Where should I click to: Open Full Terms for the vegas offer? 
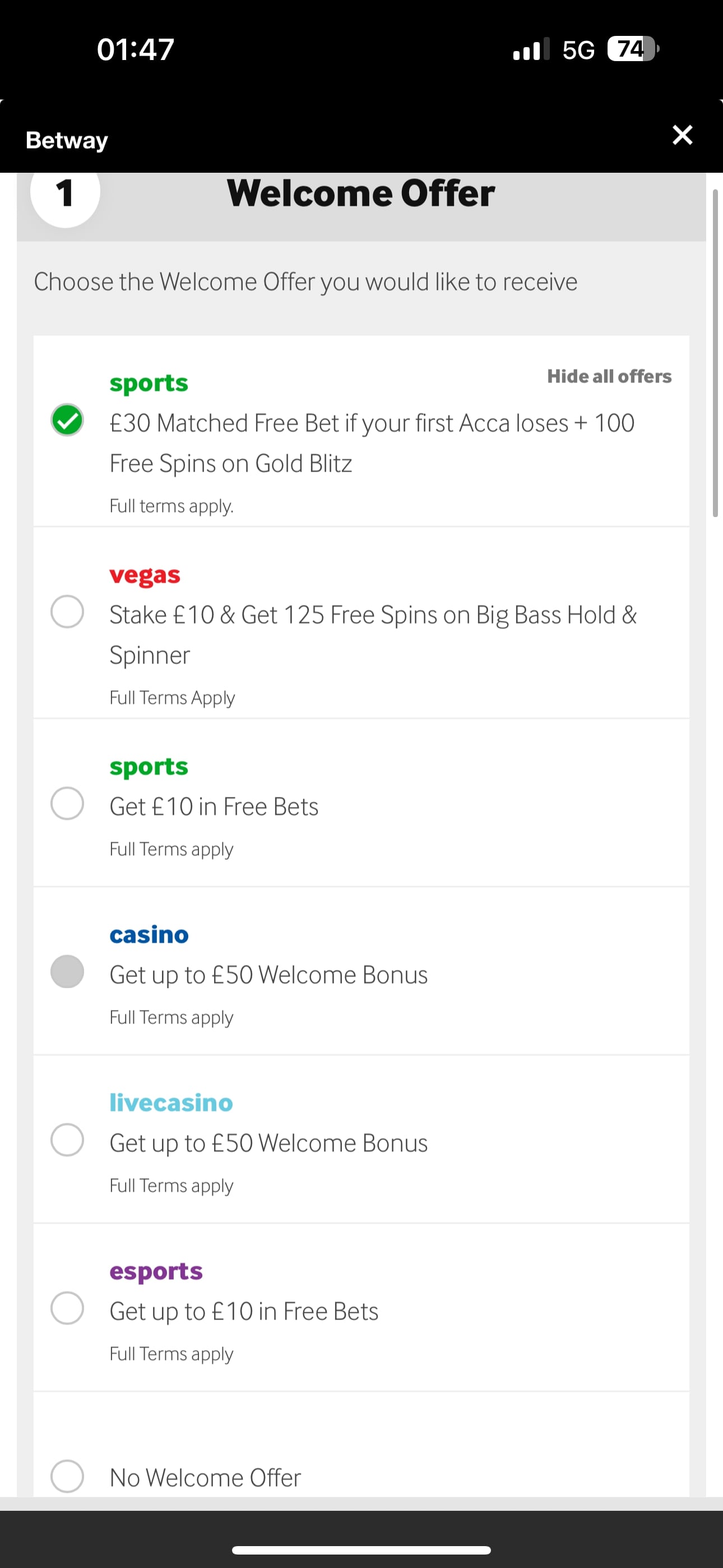[x=172, y=698]
